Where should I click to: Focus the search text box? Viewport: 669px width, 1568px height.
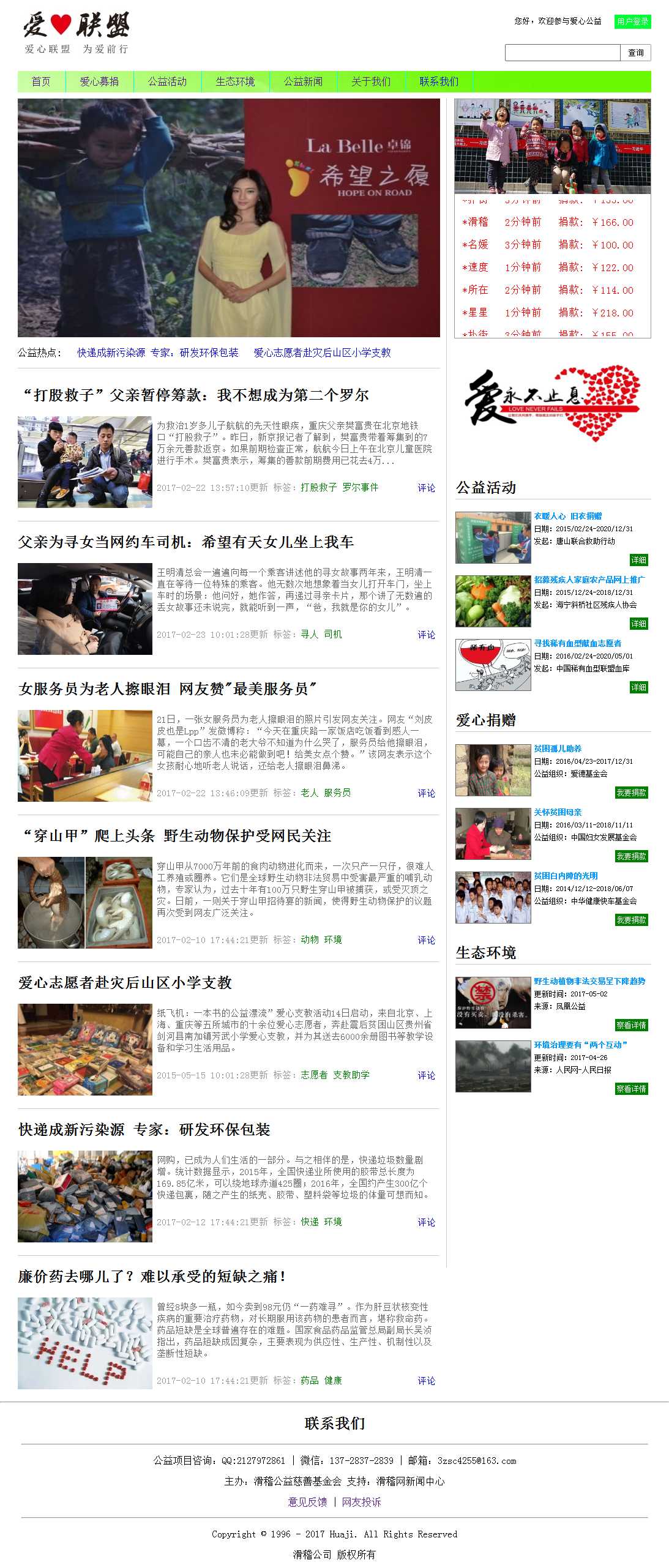tap(562, 53)
